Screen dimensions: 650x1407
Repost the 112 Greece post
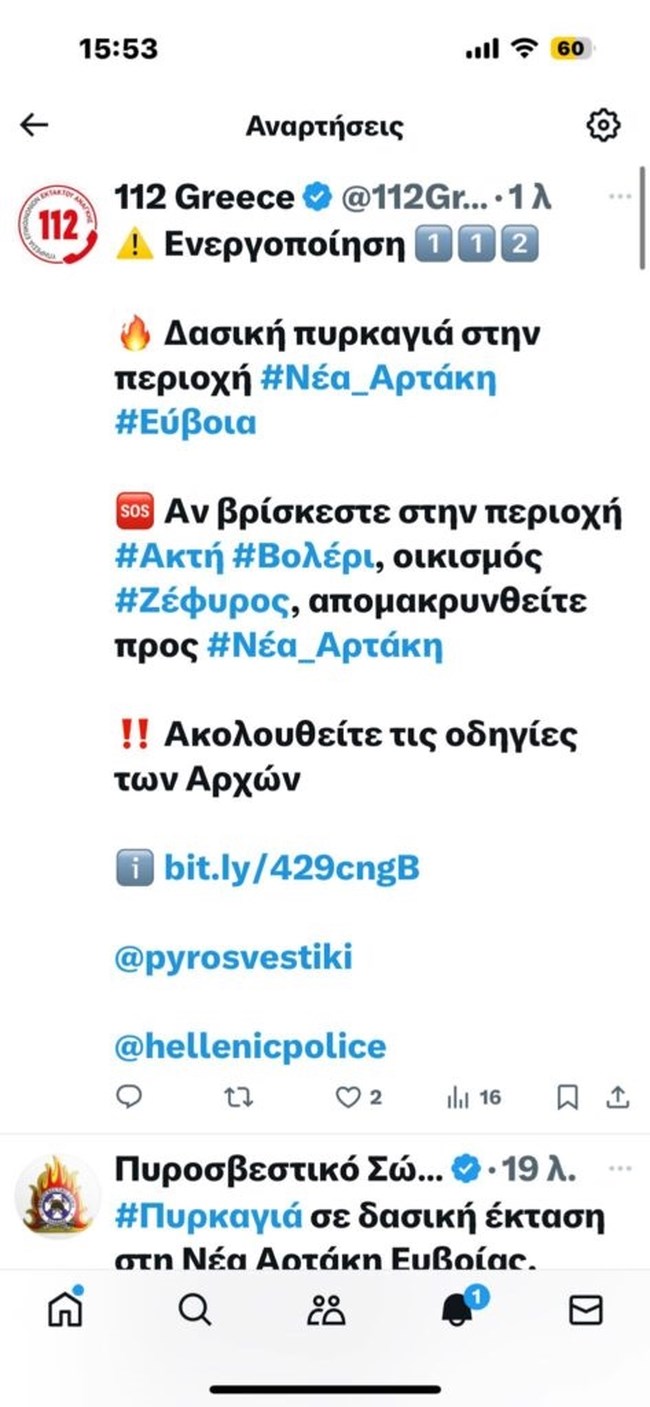tap(237, 1097)
